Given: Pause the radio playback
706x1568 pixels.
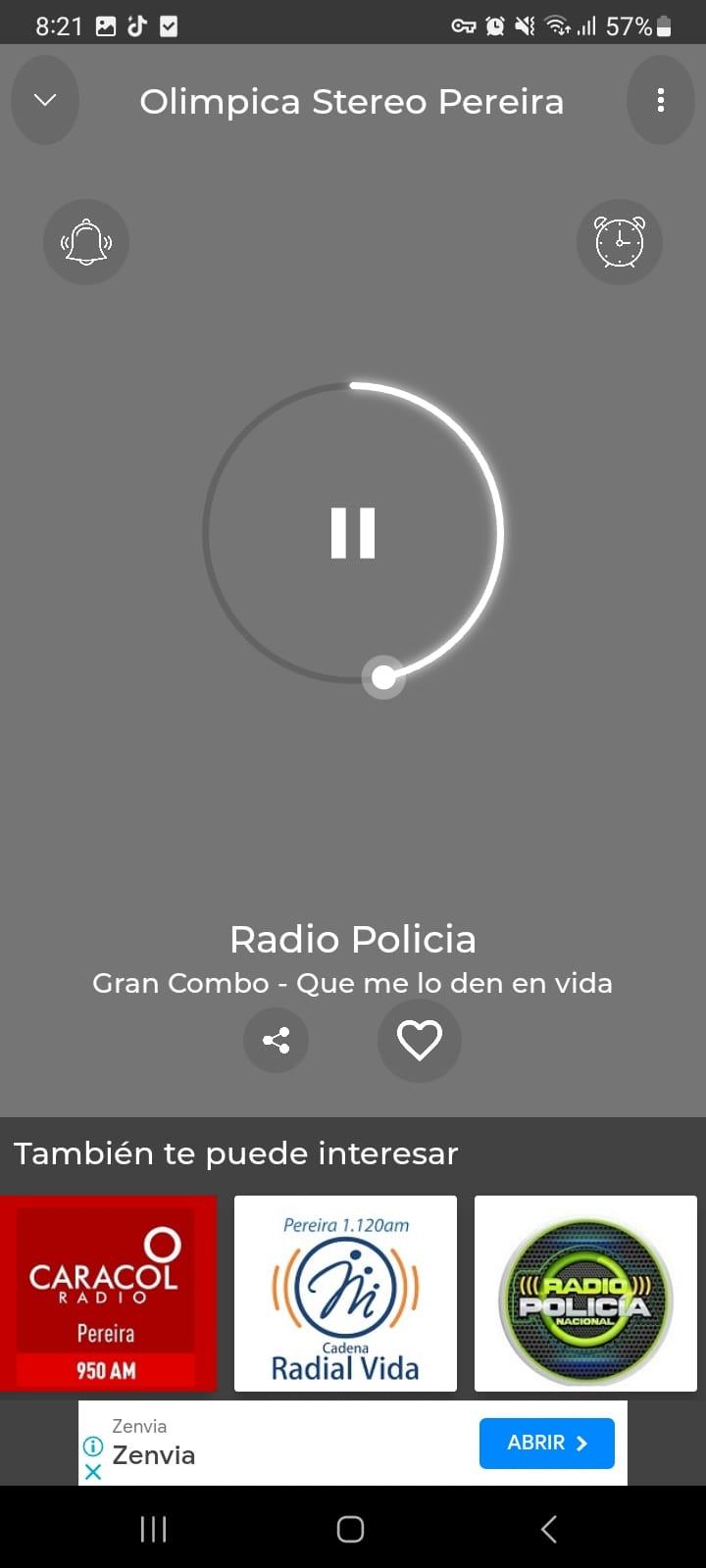Looking at the screenshot, I should [353, 533].
